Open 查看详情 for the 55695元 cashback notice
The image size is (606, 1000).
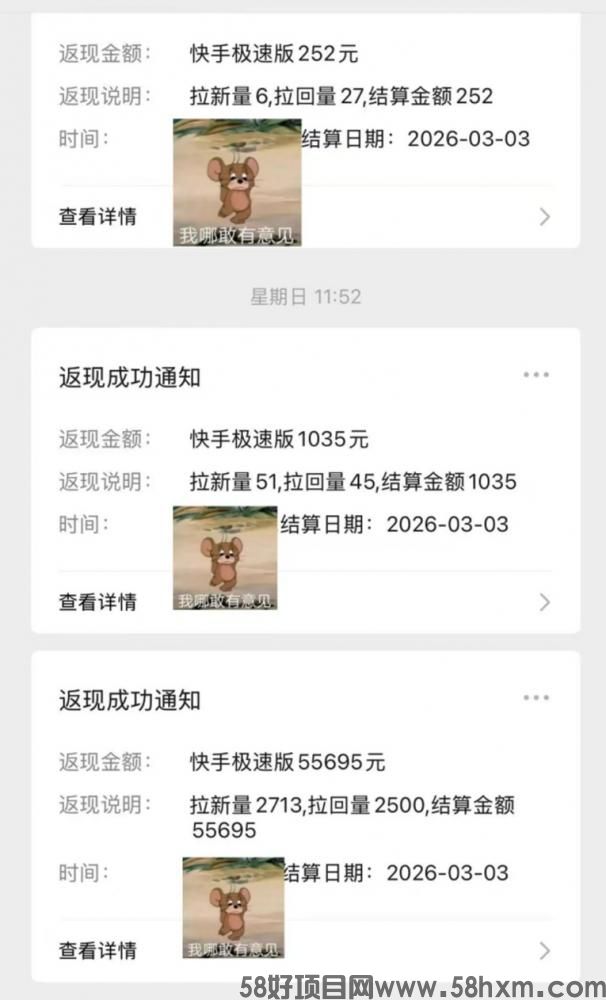[98, 950]
